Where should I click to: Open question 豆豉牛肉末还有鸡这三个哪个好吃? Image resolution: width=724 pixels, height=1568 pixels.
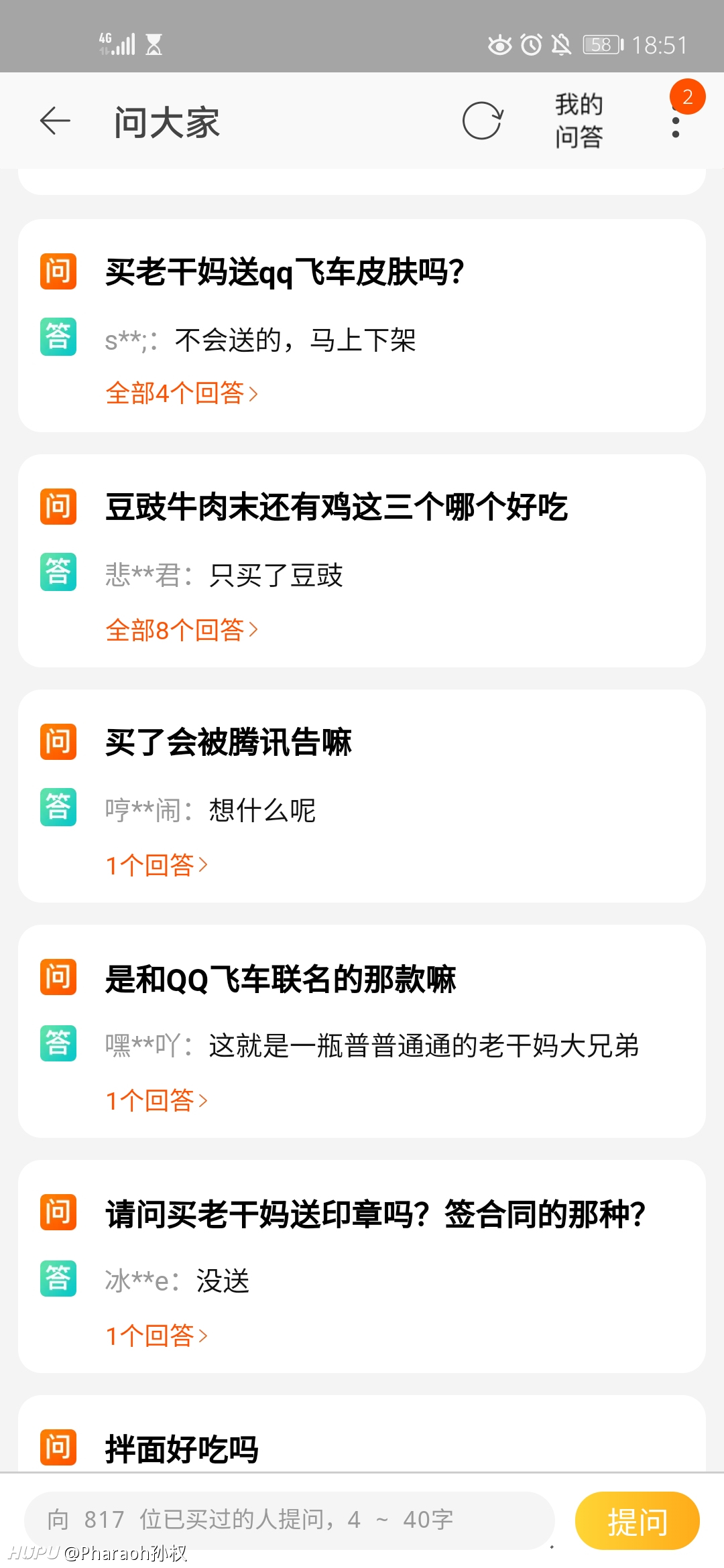[x=337, y=507]
